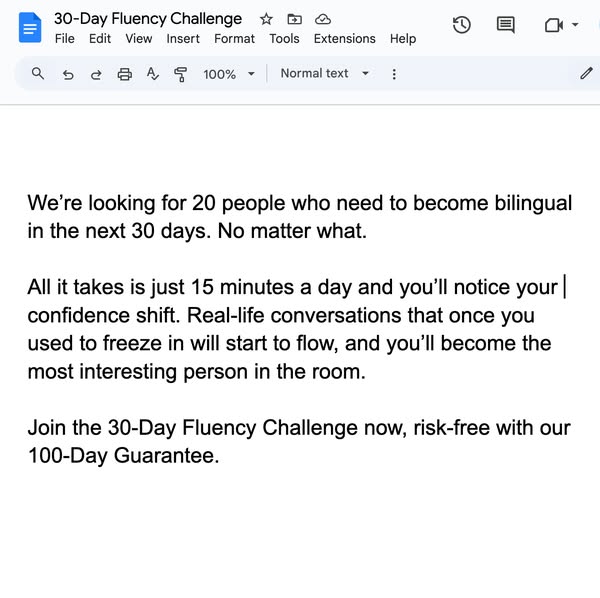Open version history clock icon
The height and width of the screenshot is (598, 600).
pos(462,26)
